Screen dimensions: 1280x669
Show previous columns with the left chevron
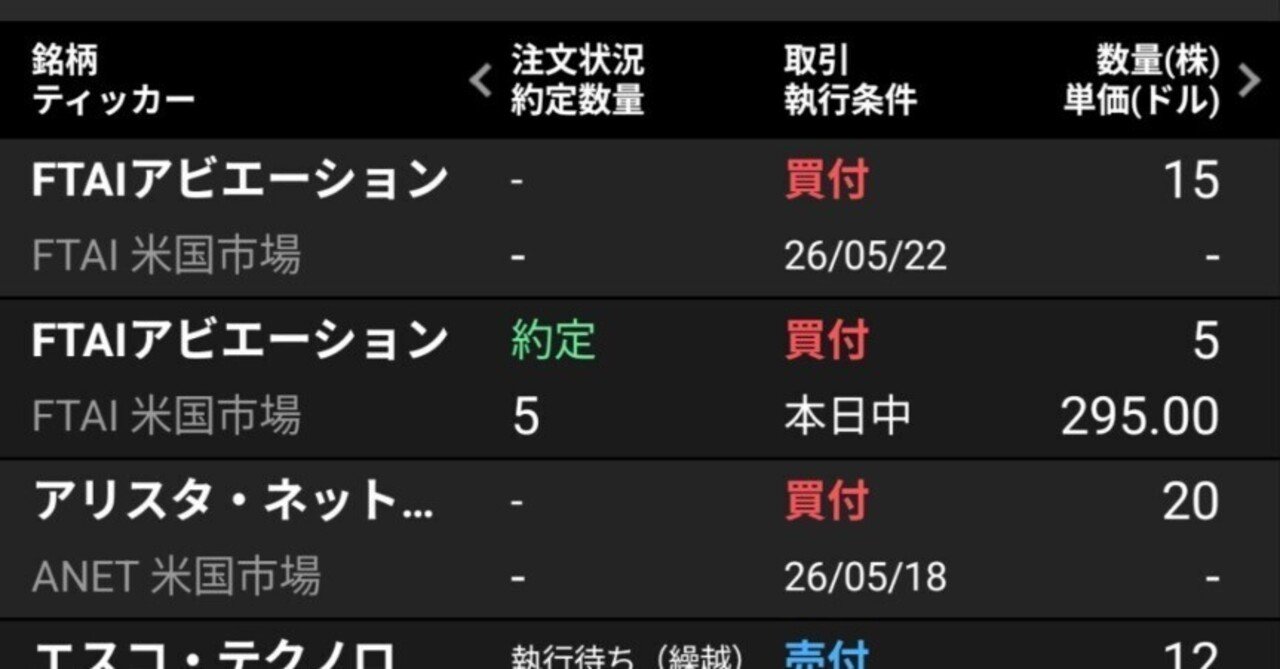[481, 81]
